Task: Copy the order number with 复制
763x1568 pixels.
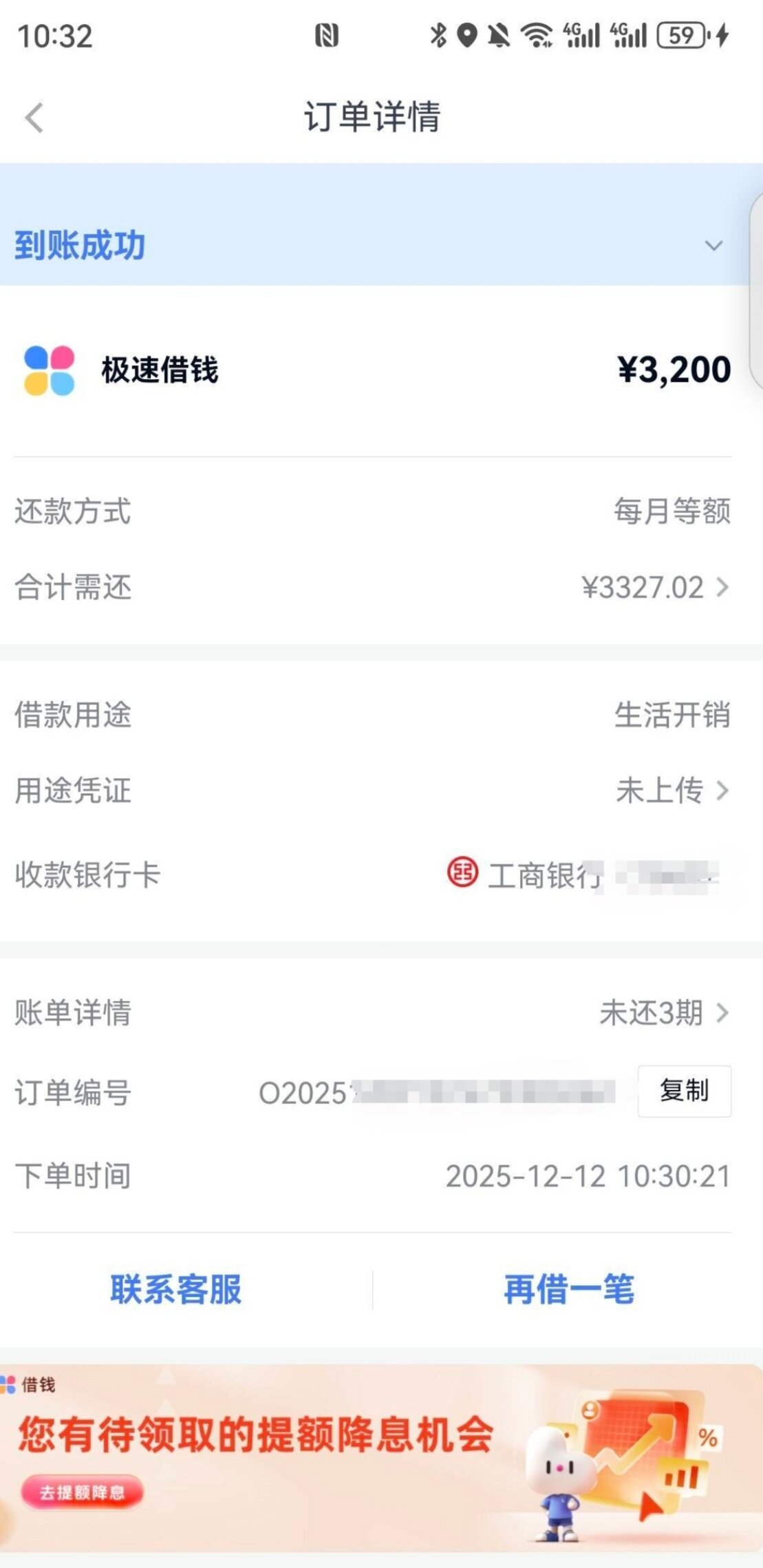Action: (x=684, y=1091)
